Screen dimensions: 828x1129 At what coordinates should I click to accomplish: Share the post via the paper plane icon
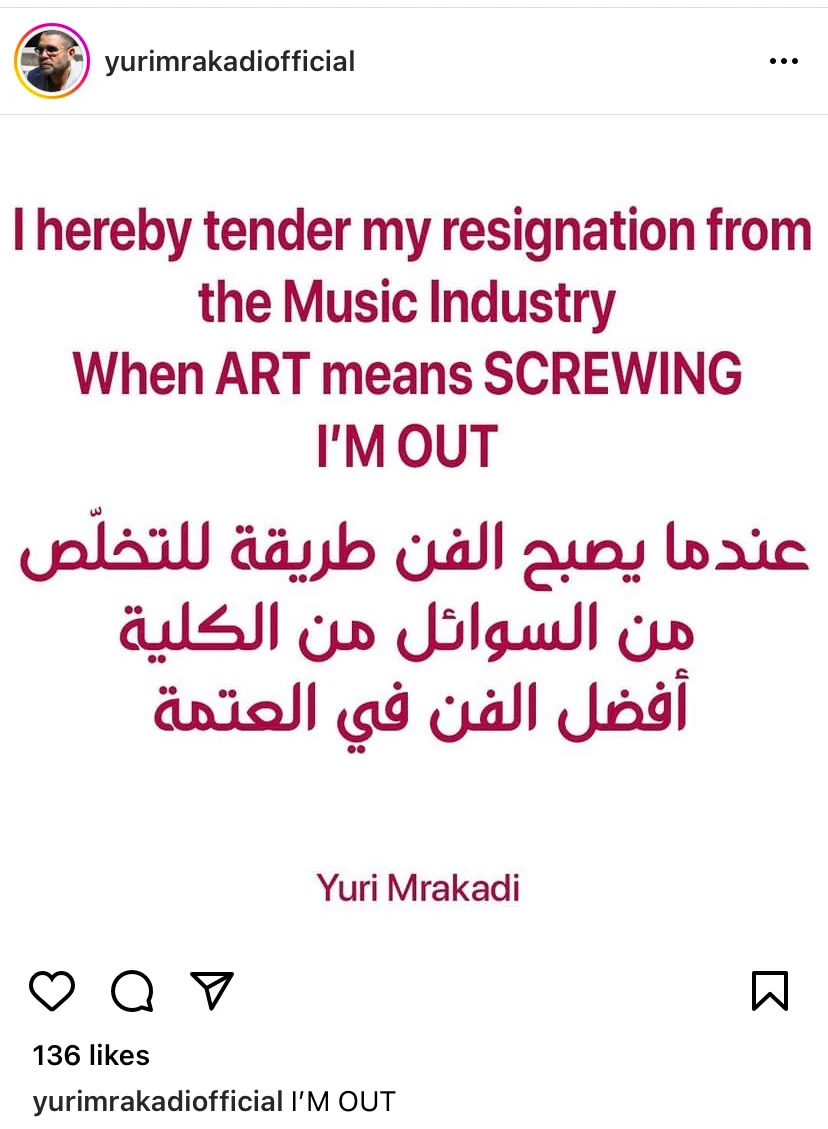[211, 989]
